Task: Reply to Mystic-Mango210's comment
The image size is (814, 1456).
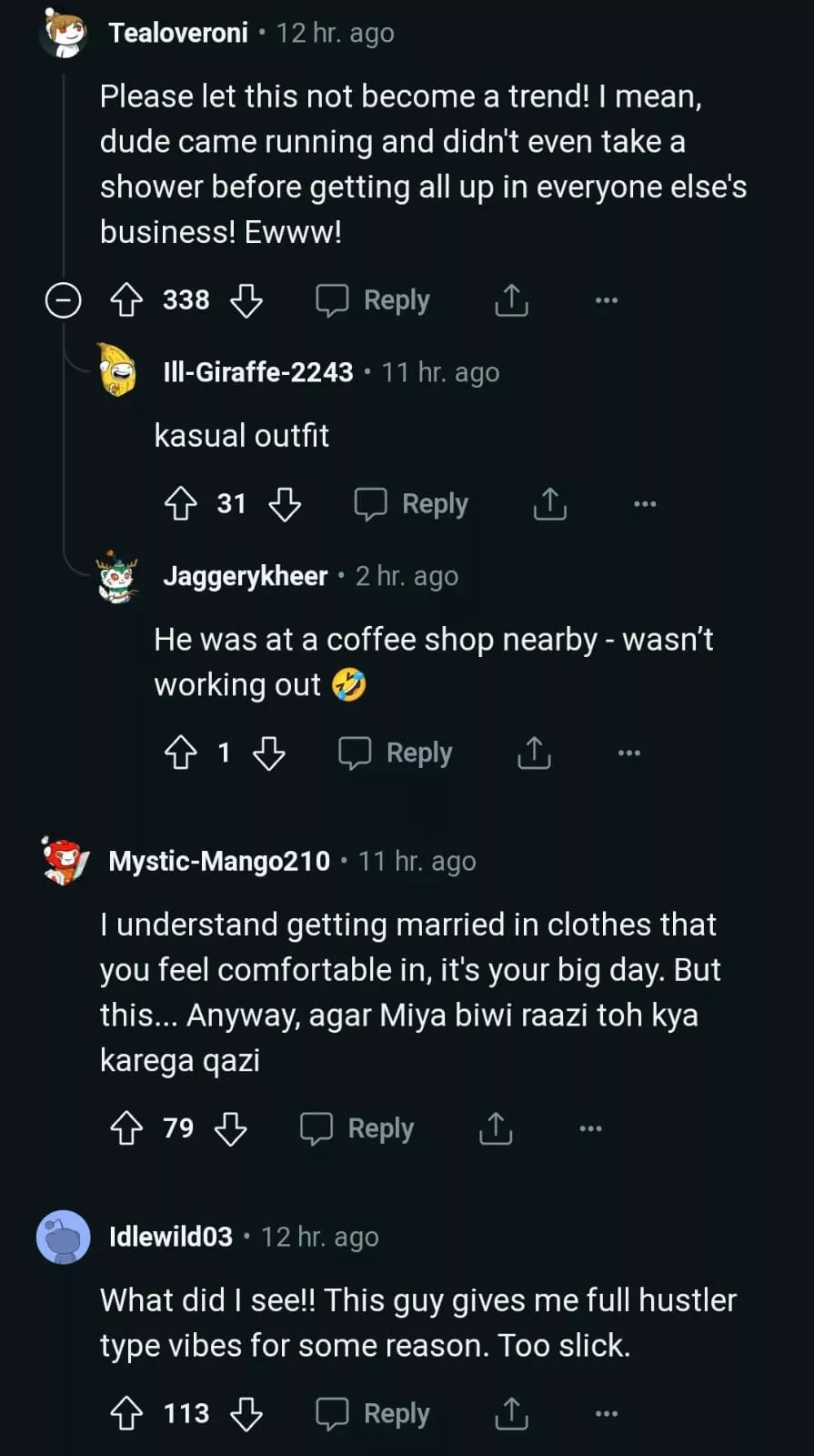Action: [357, 1128]
